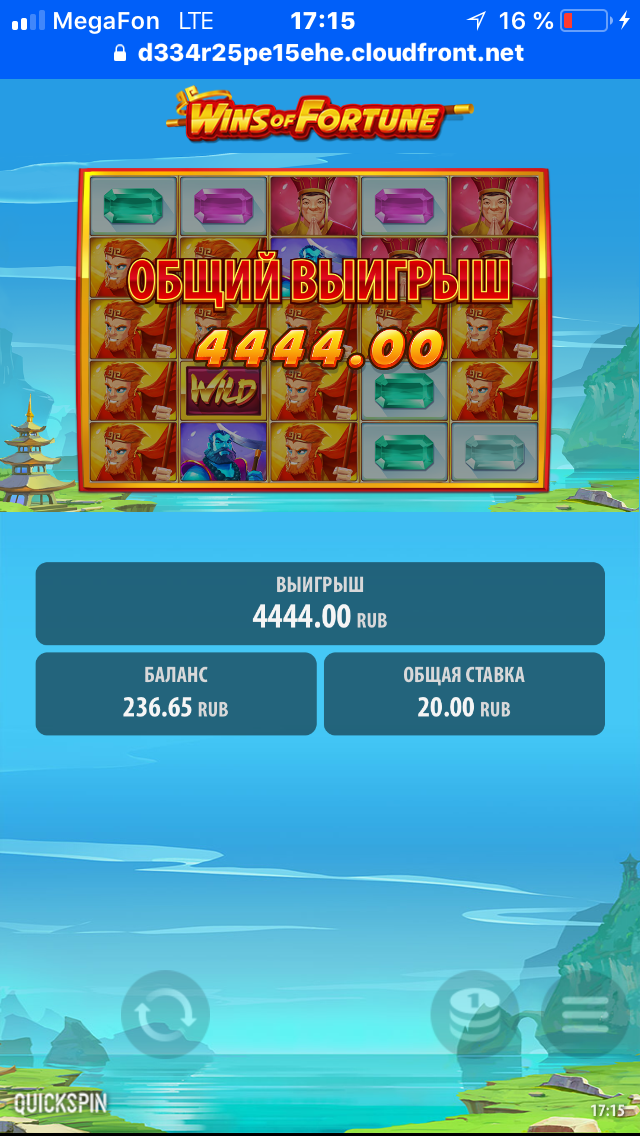Open the hamburger game menu
This screenshot has width=640, height=1136.
click(585, 1014)
